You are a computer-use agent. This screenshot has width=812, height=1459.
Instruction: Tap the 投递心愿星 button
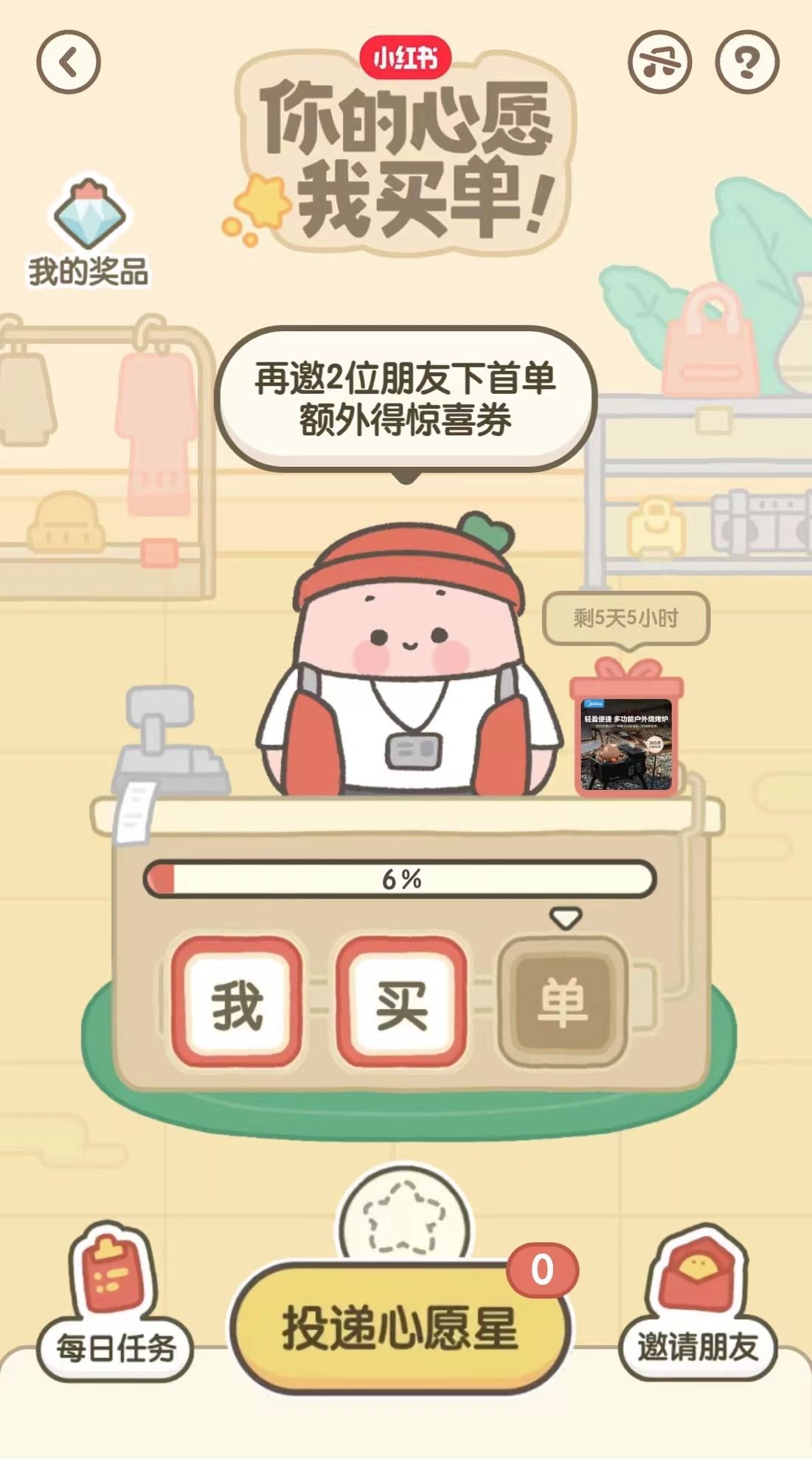pos(401,1327)
